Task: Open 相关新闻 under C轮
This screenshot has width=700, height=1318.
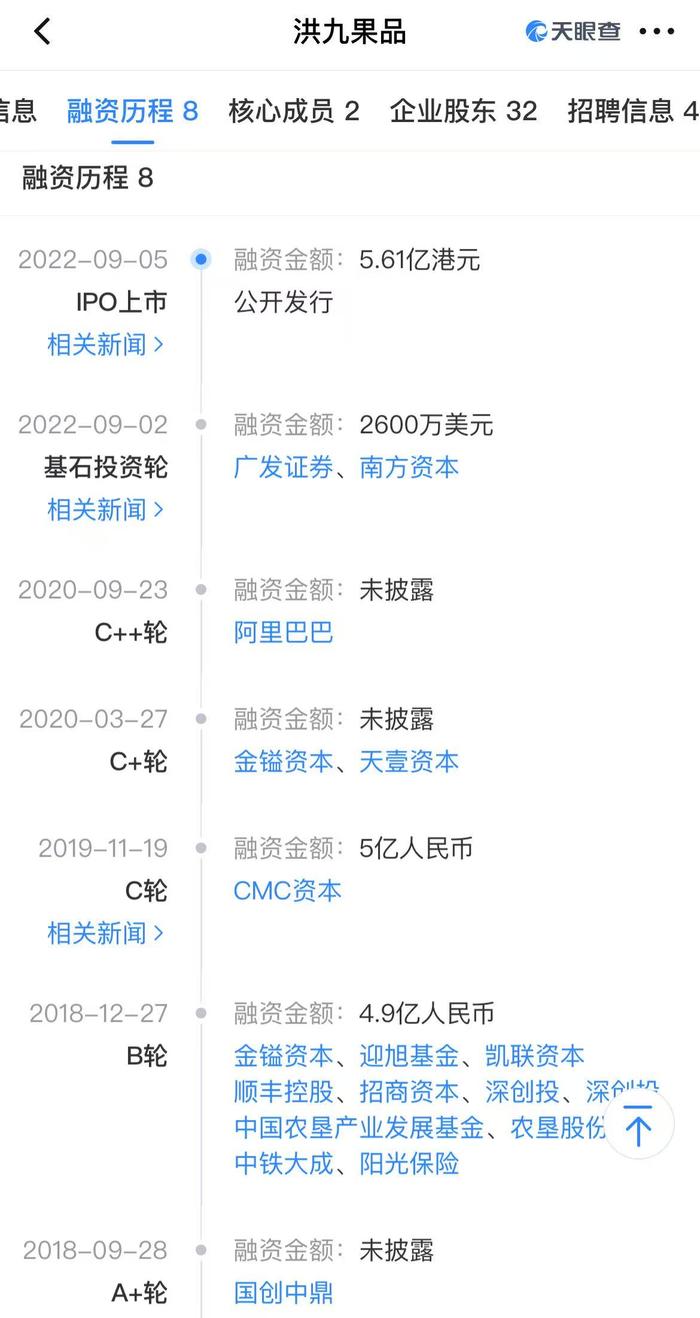Action: [x=105, y=933]
